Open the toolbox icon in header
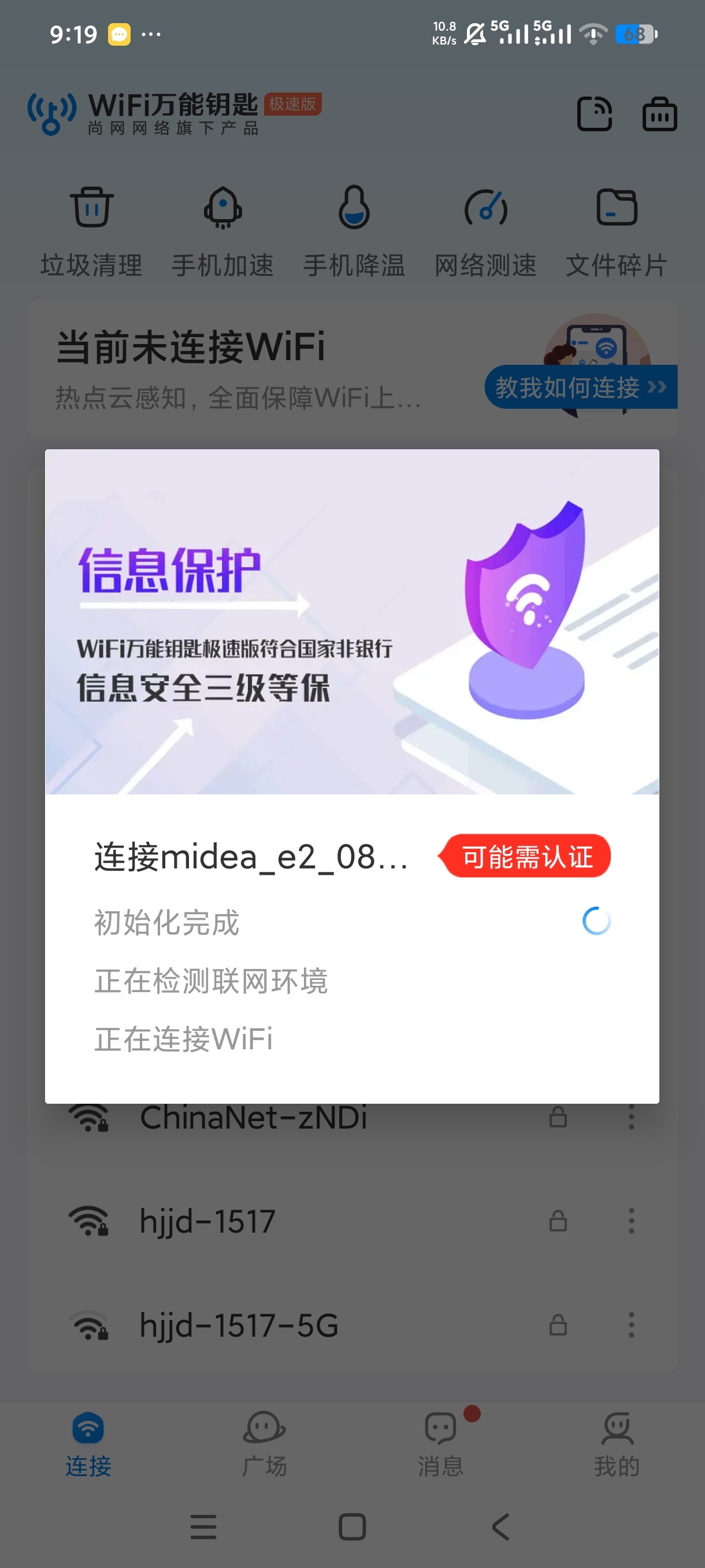The width and height of the screenshot is (705, 1568). pyautogui.click(x=659, y=114)
